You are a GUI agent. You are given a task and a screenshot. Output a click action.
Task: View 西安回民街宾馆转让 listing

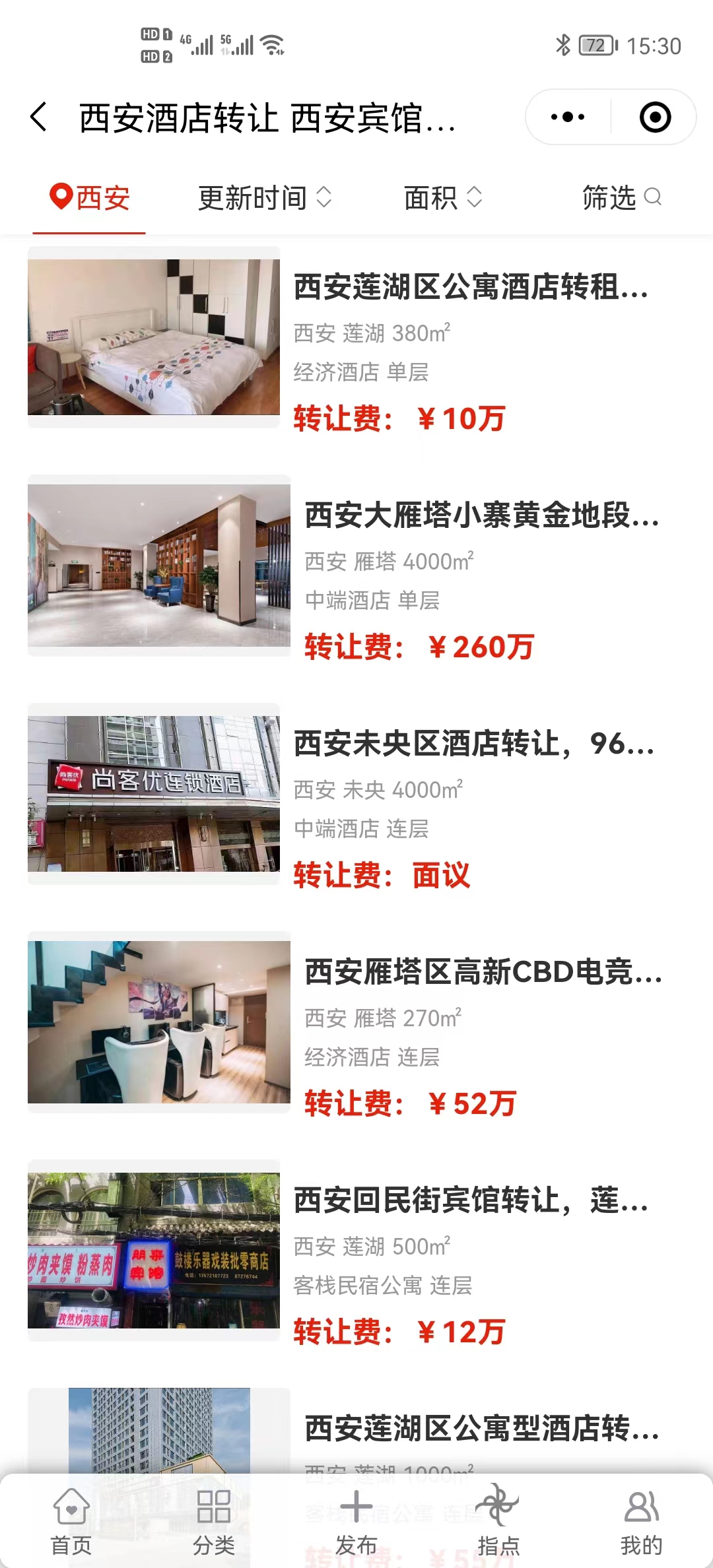[x=470, y=1200]
